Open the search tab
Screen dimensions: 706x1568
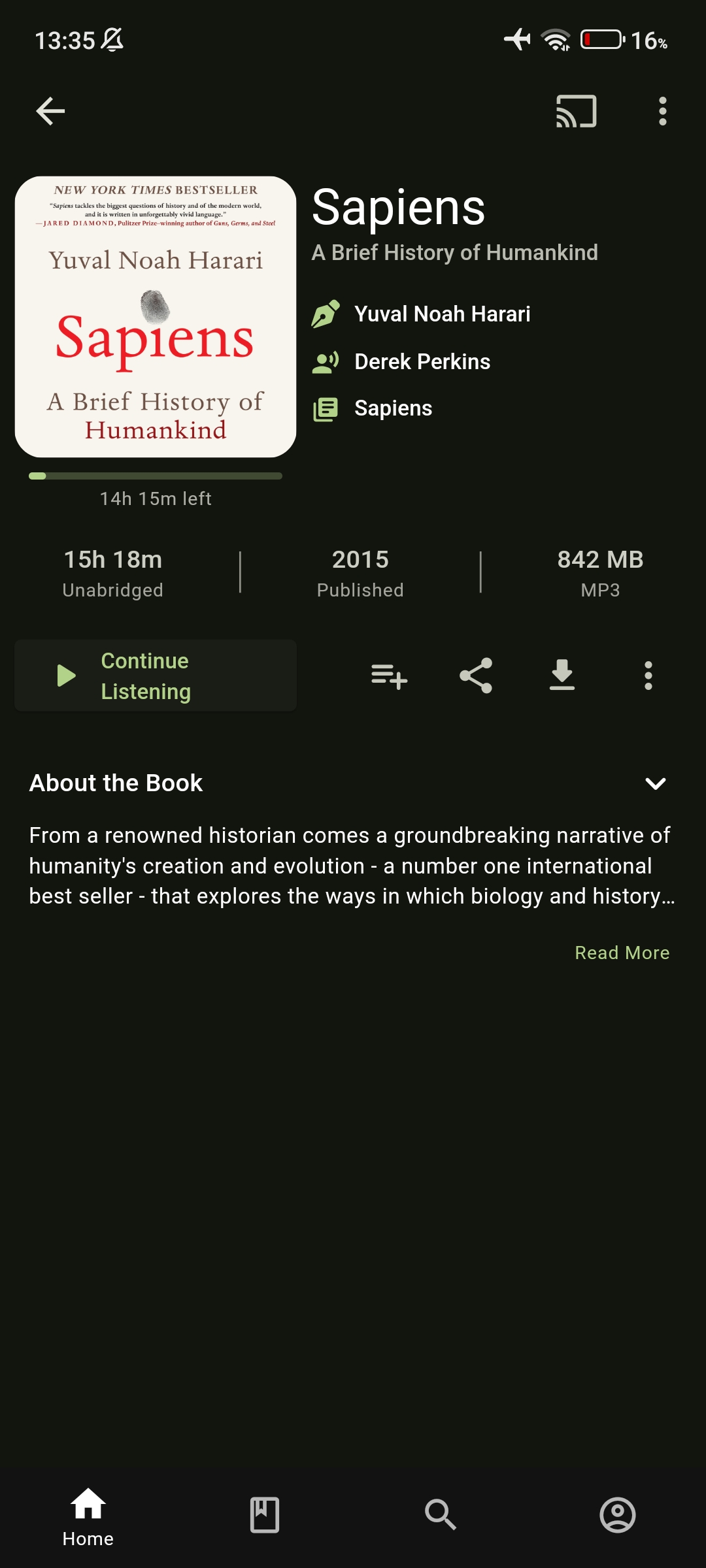click(x=441, y=1516)
